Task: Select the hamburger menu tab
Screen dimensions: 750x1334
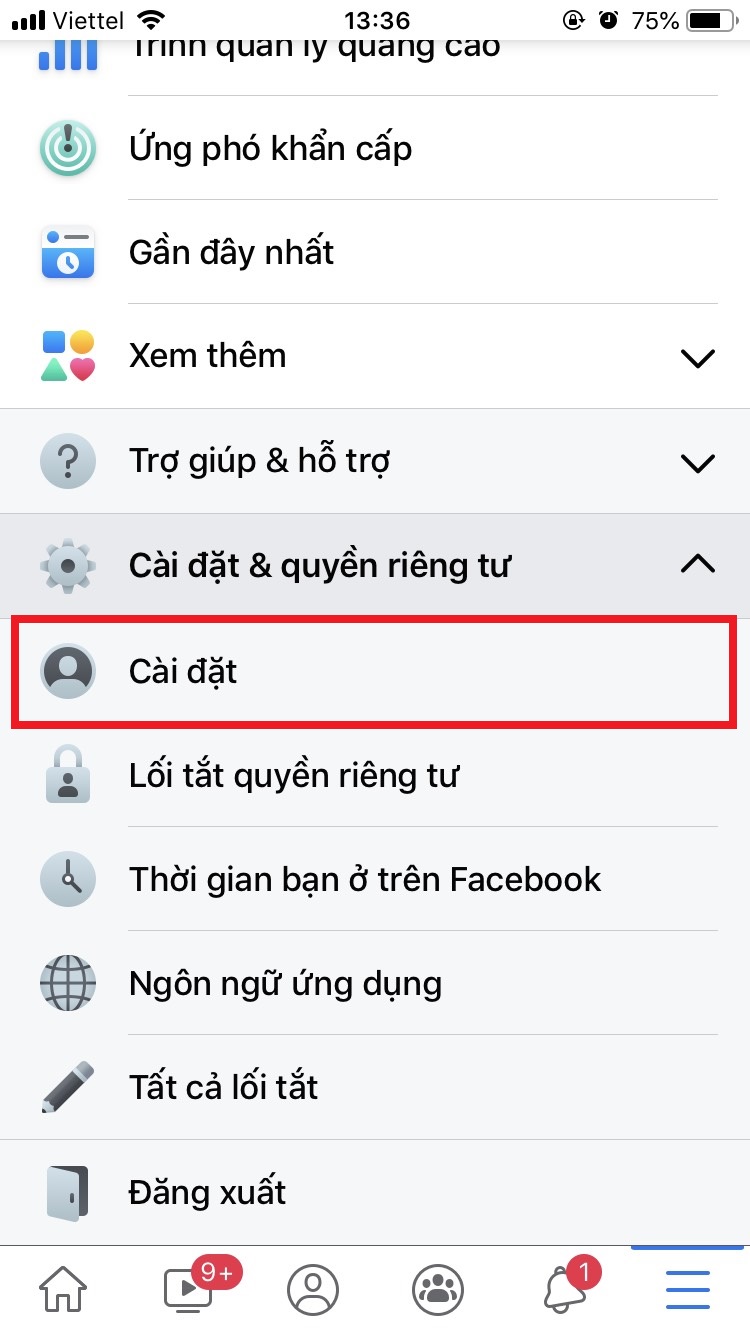Action: coord(687,1289)
